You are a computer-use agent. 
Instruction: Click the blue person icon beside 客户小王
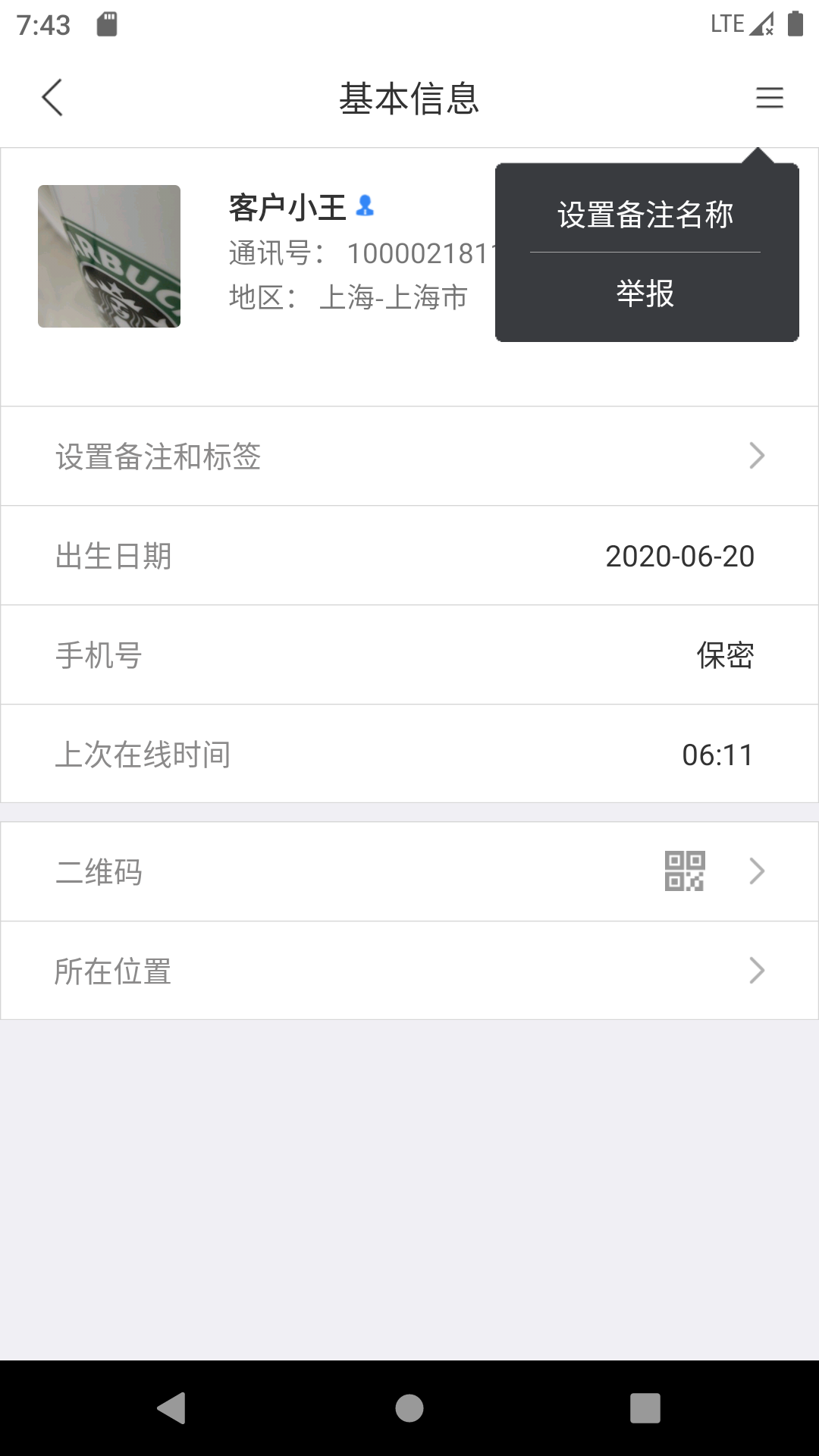366,207
